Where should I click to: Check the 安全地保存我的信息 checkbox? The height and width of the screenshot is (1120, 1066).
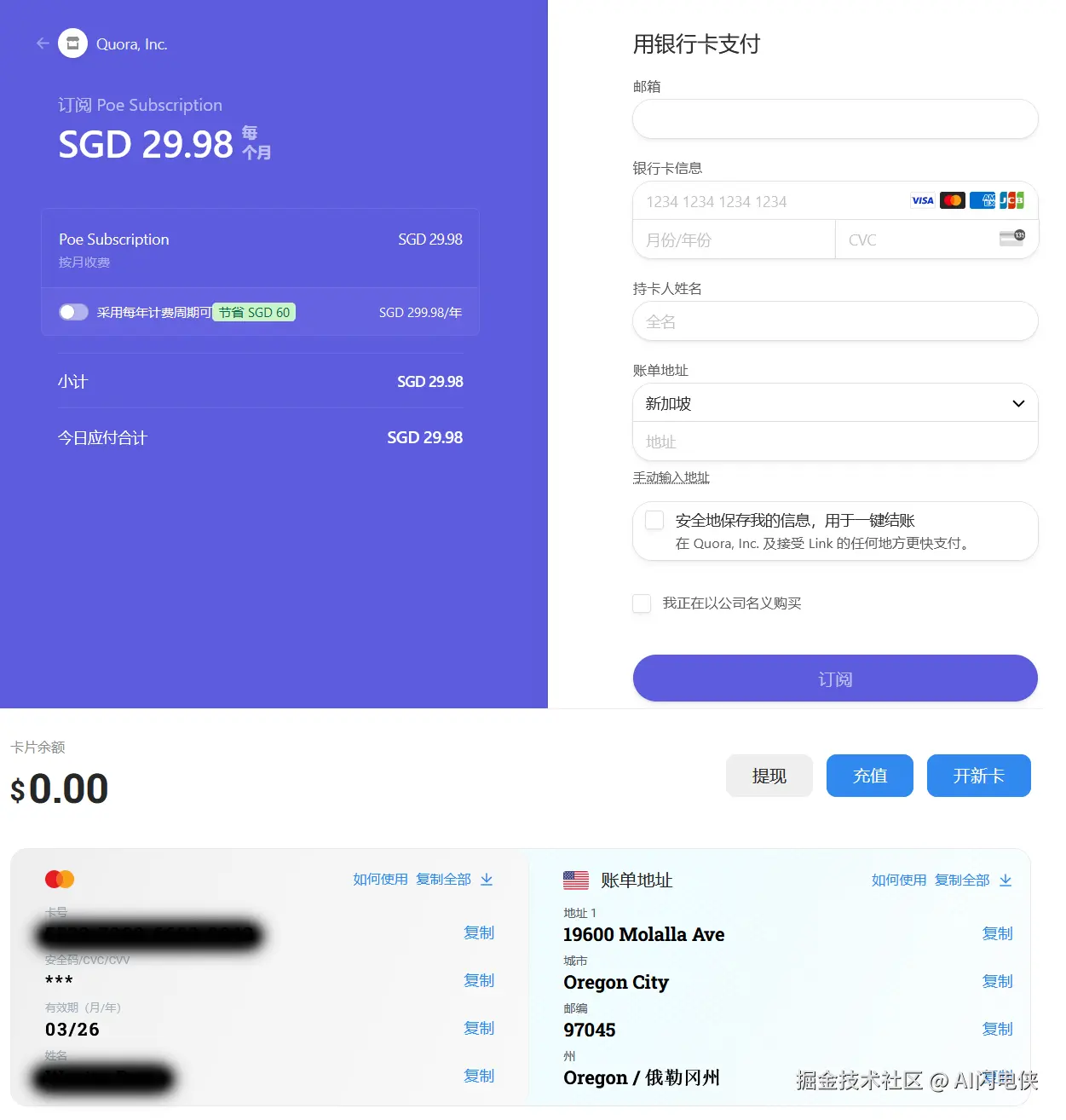click(654, 520)
